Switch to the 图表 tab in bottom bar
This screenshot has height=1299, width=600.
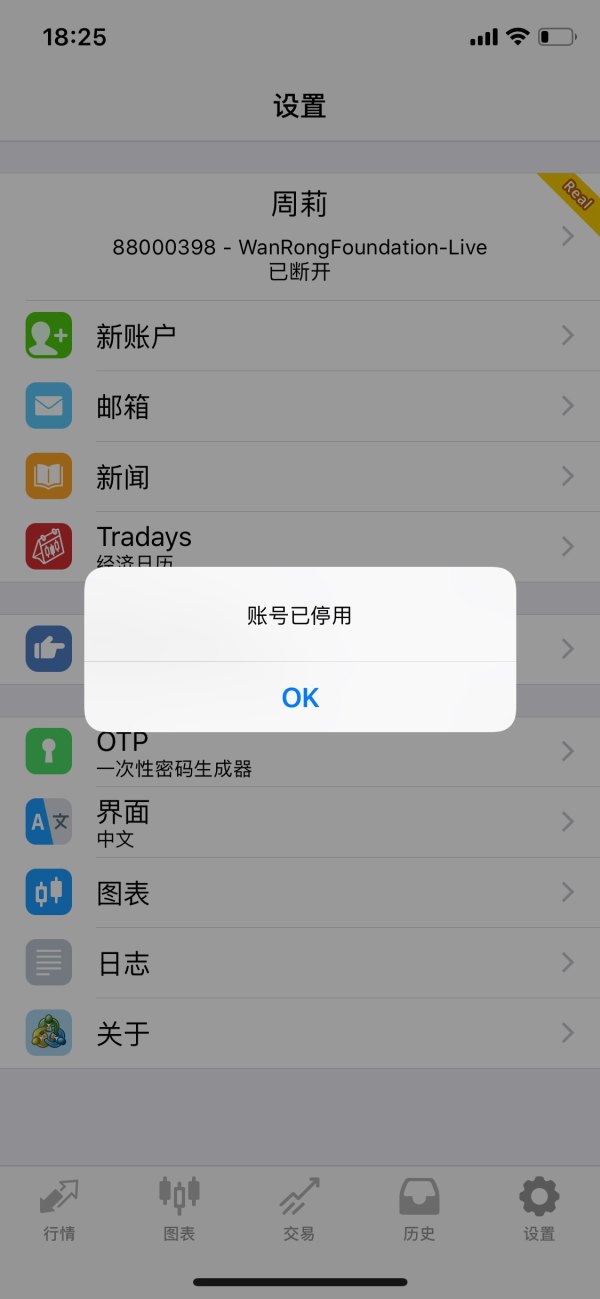pyautogui.click(x=179, y=1210)
